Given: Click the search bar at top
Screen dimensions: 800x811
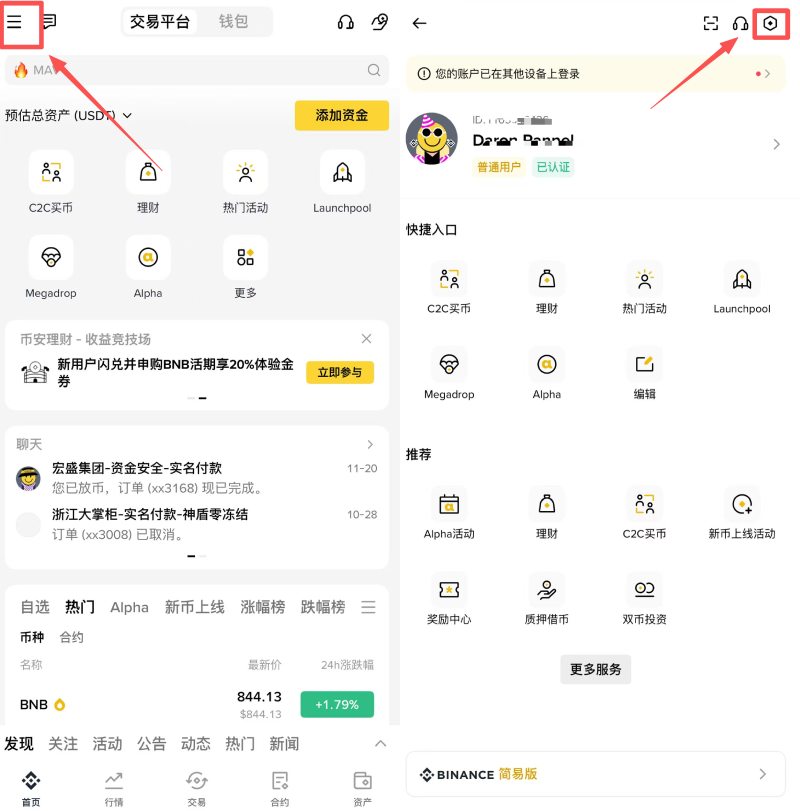Looking at the screenshot, I should [x=196, y=70].
